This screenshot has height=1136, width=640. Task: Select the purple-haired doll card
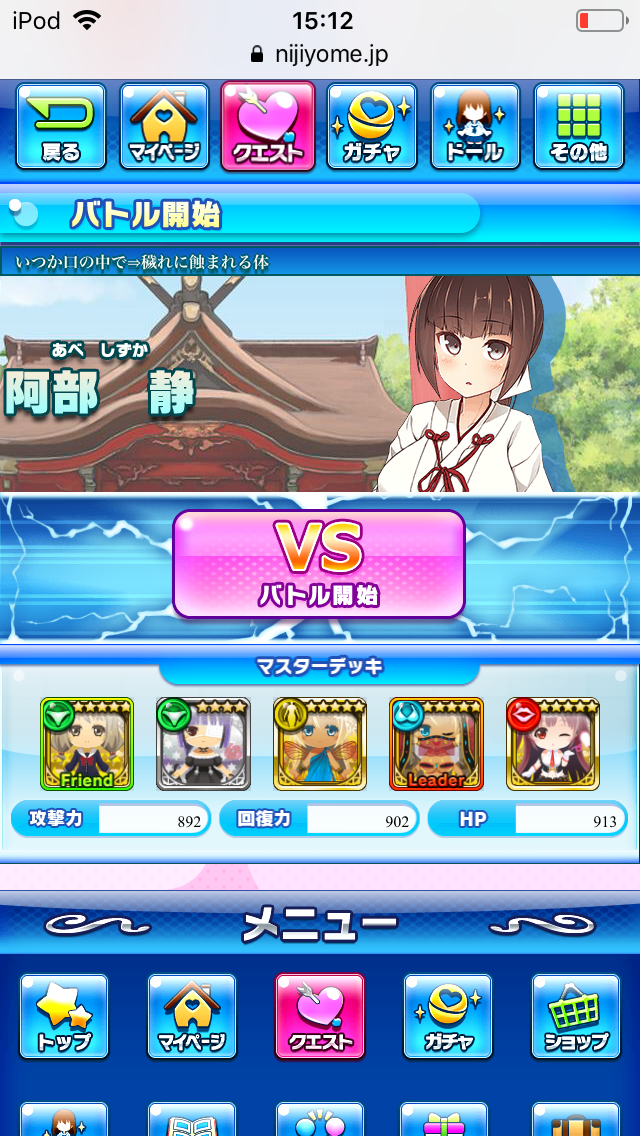click(203, 744)
